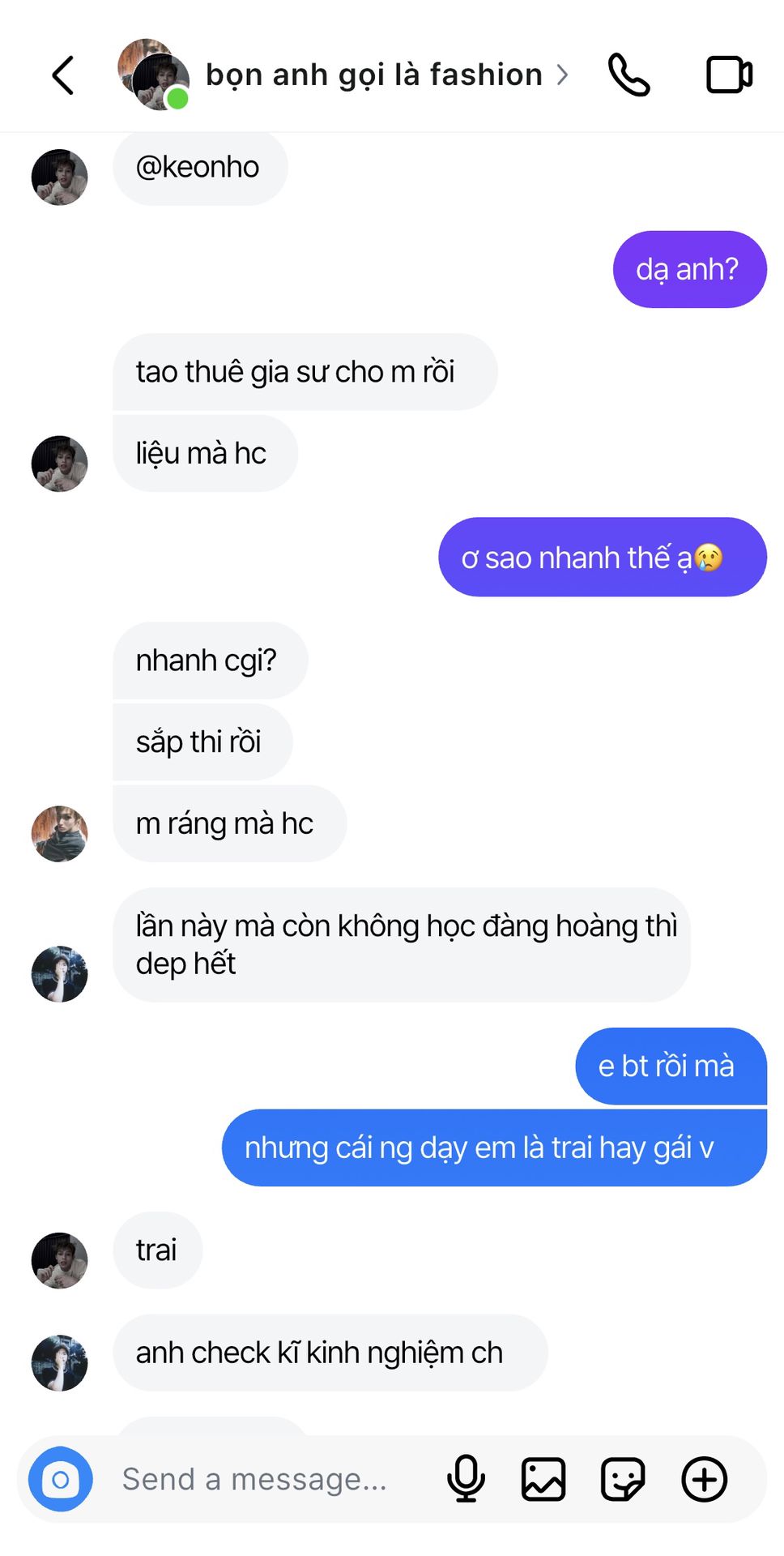Screen dimensions: 784x1556
Task: Go back to the chat list
Action: click(63, 75)
